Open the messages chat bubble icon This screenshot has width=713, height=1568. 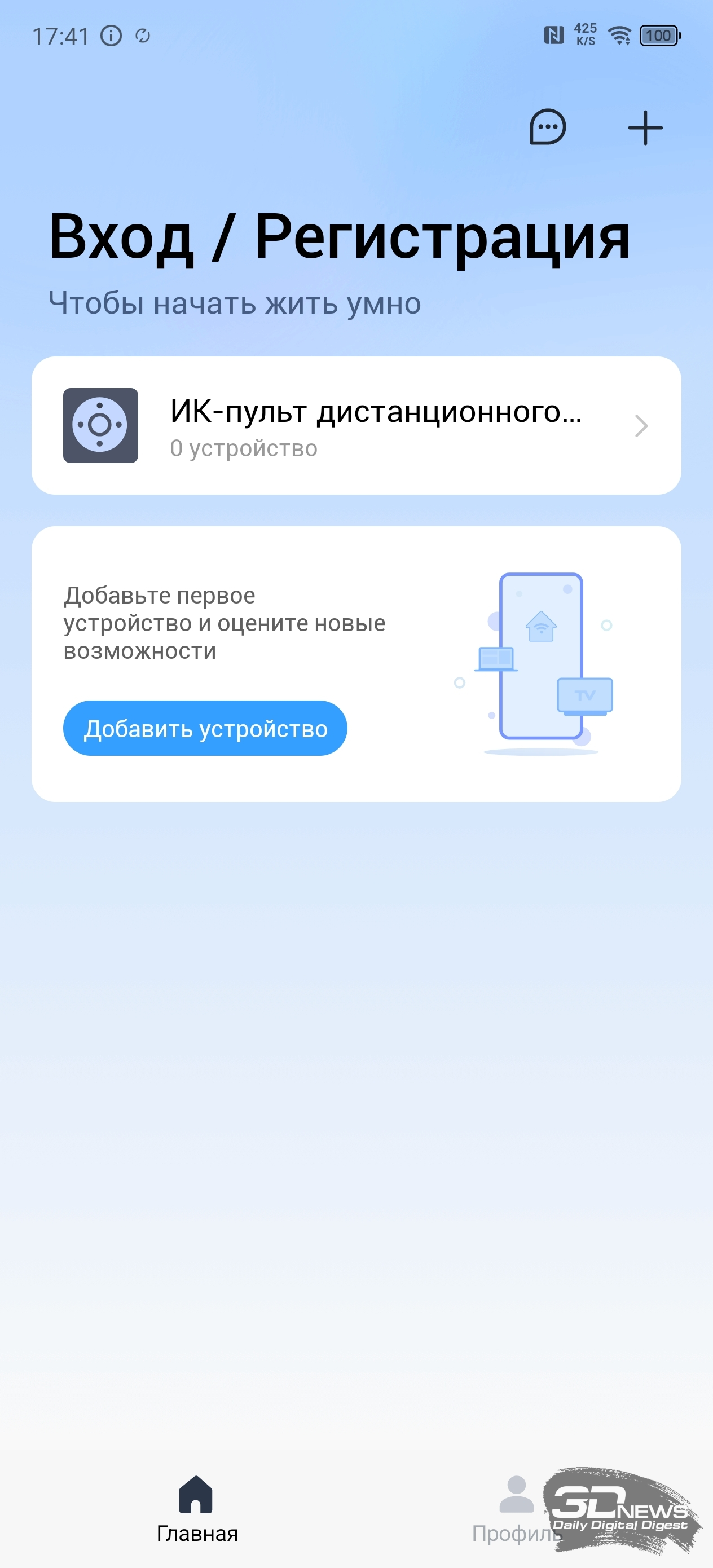[547, 127]
